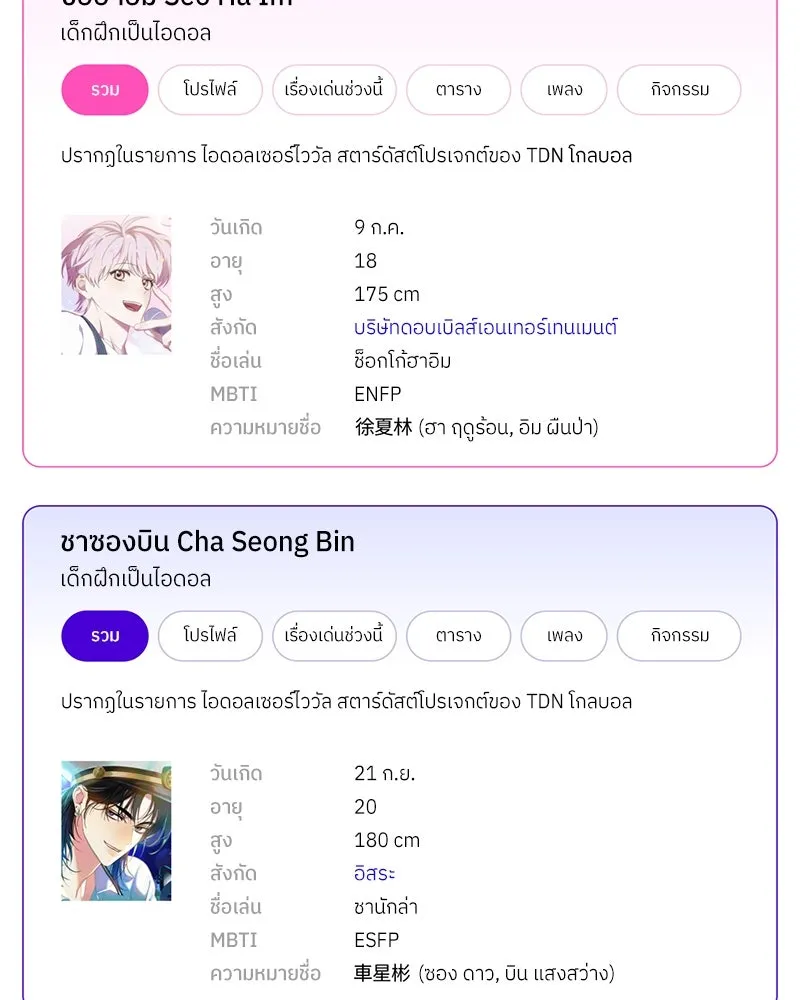Viewport: 800px width, 1000px height.
Task: Click the ชาซองบิน Cha Seong Bin heading
Action: 207,542
